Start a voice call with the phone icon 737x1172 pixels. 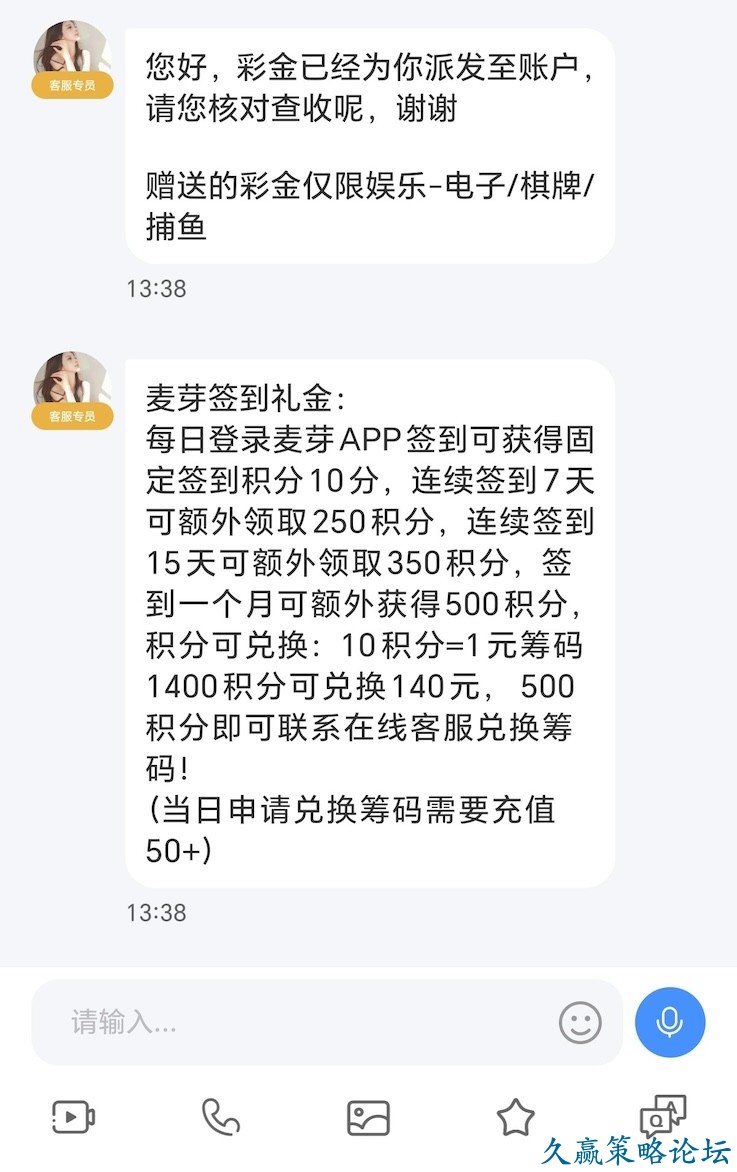(221, 1116)
